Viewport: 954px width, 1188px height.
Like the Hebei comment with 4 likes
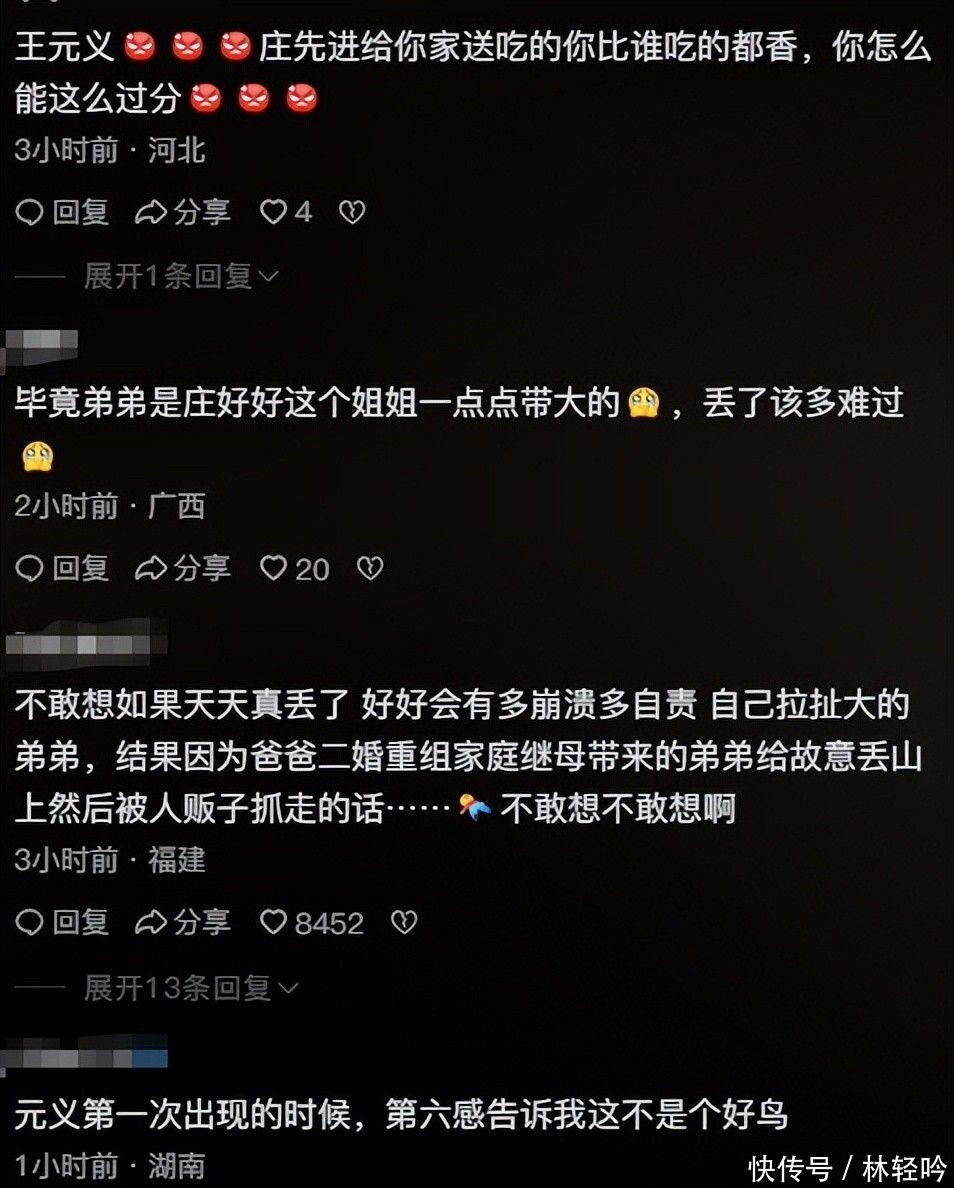tap(286, 212)
